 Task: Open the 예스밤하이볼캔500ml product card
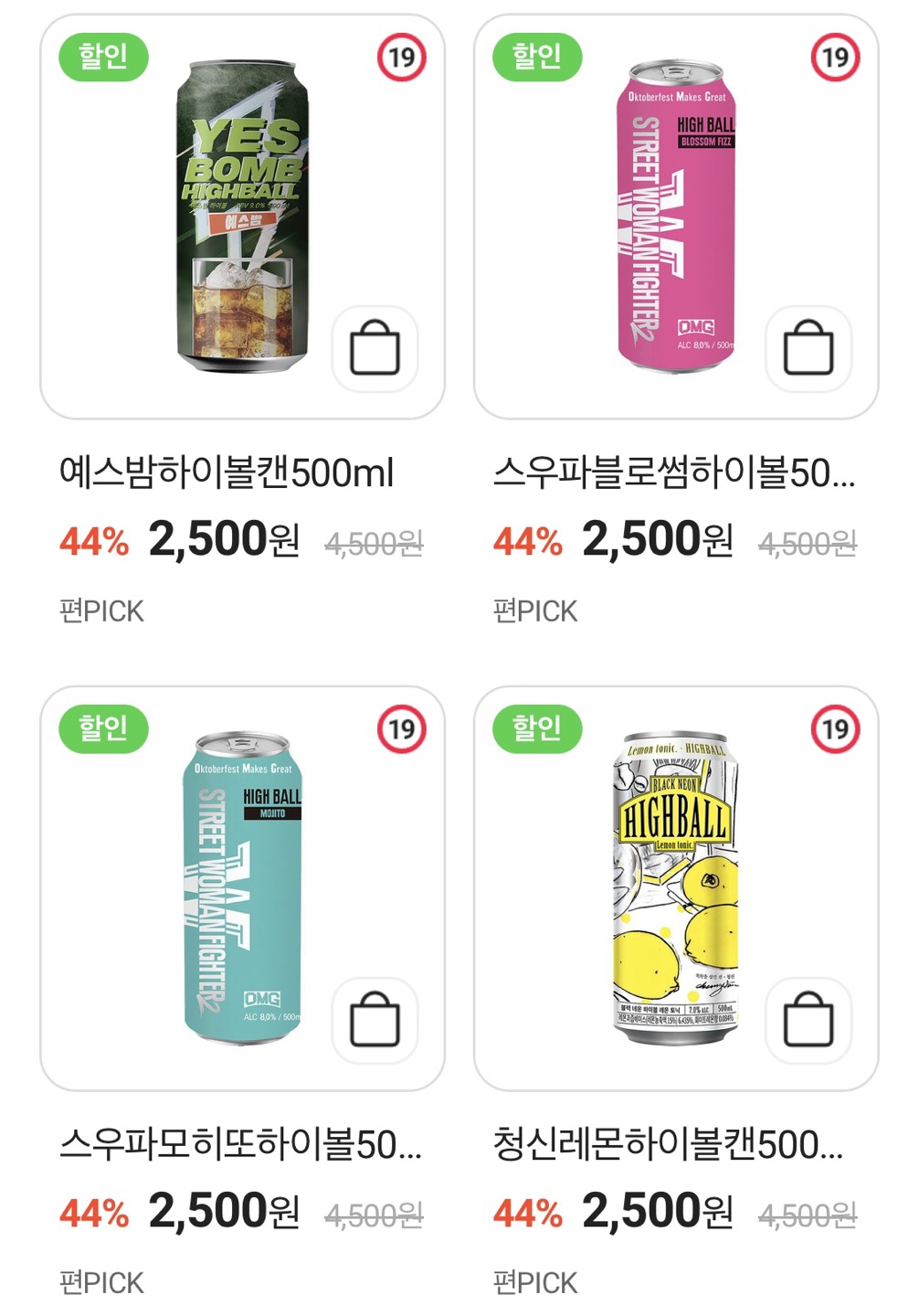(x=241, y=218)
